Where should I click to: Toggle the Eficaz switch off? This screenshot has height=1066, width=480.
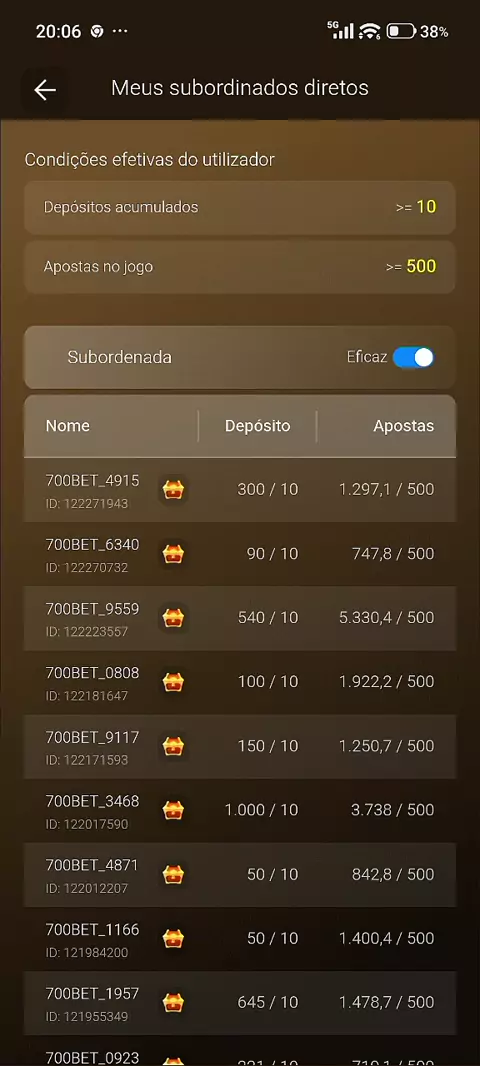tap(413, 358)
